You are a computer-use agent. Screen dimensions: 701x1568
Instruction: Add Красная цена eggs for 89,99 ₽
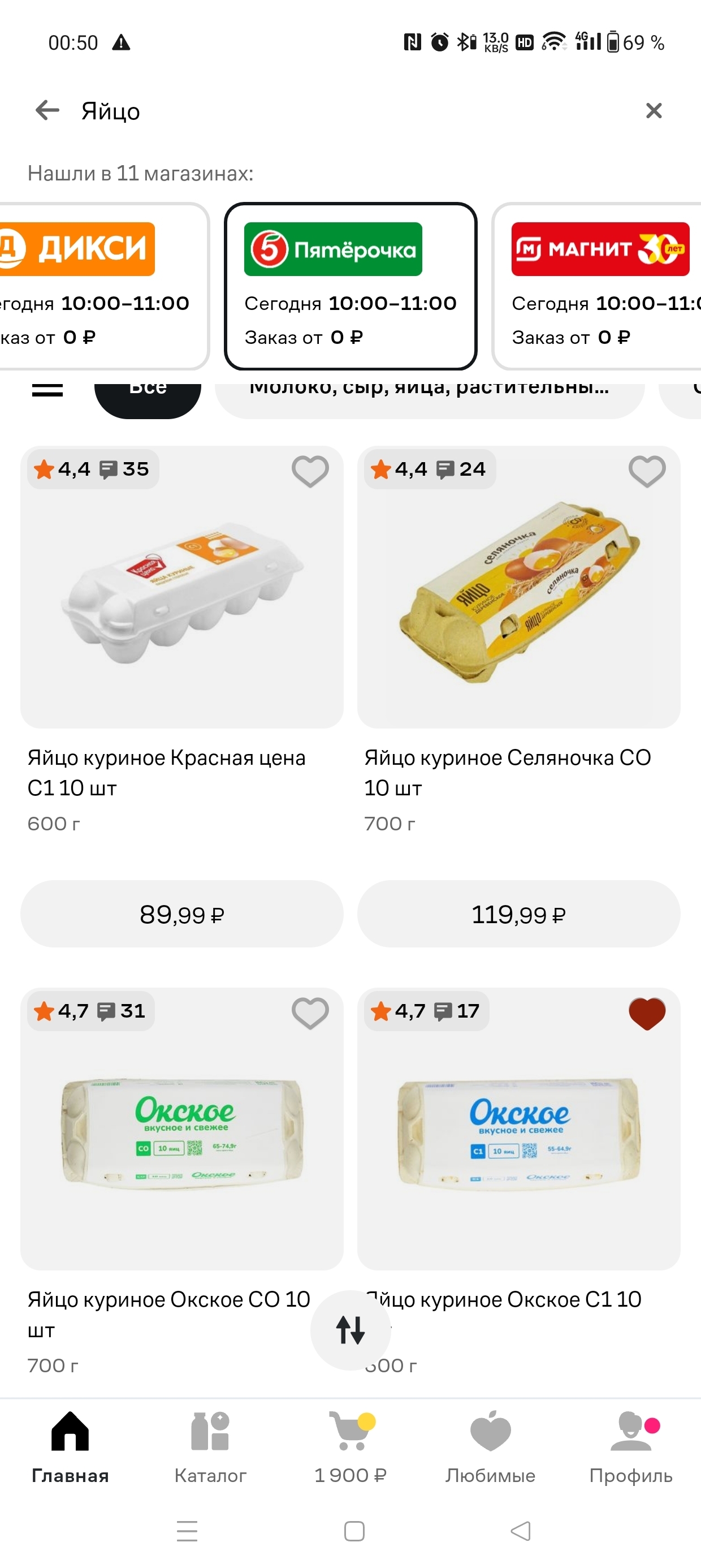click(x=181, y=914)
